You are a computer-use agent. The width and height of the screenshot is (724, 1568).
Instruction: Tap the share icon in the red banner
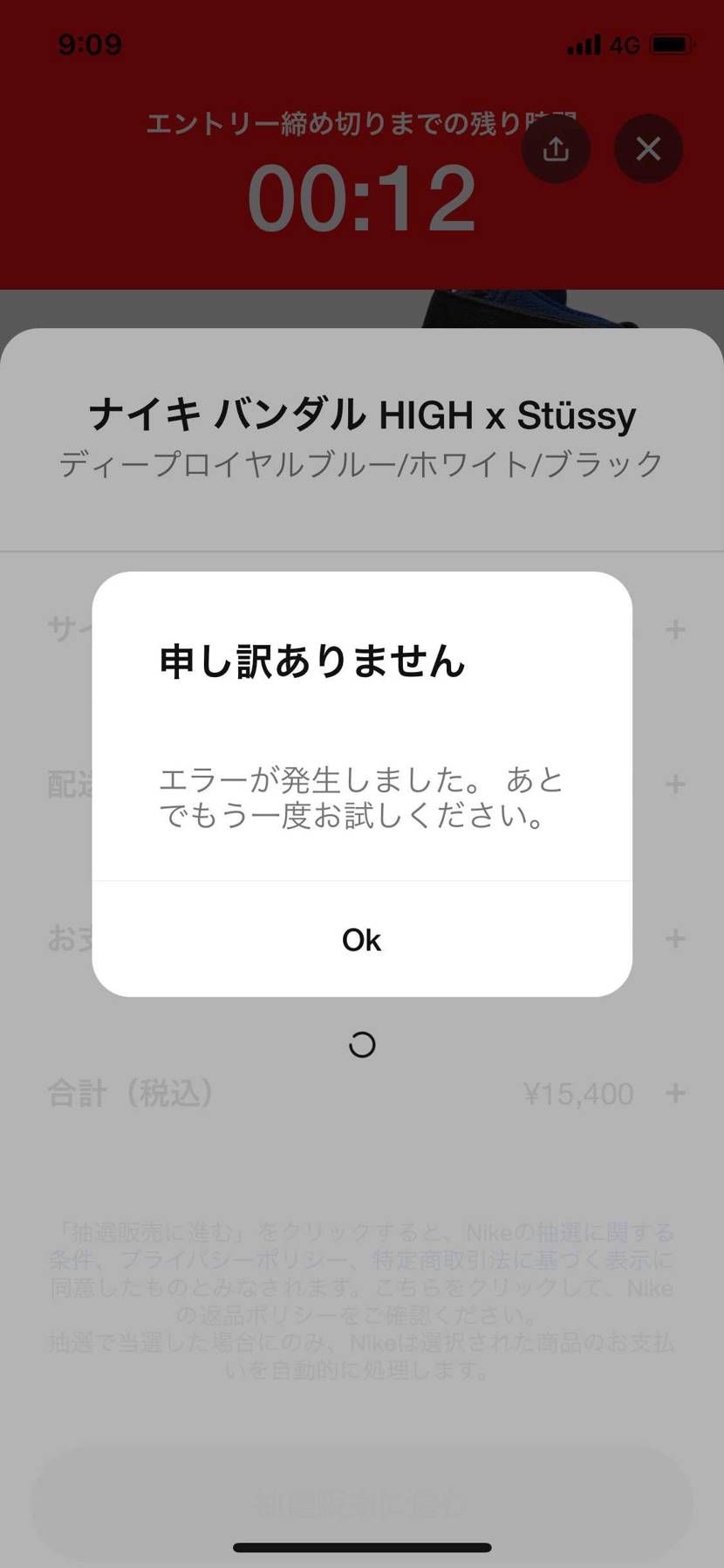coord(556,149)
